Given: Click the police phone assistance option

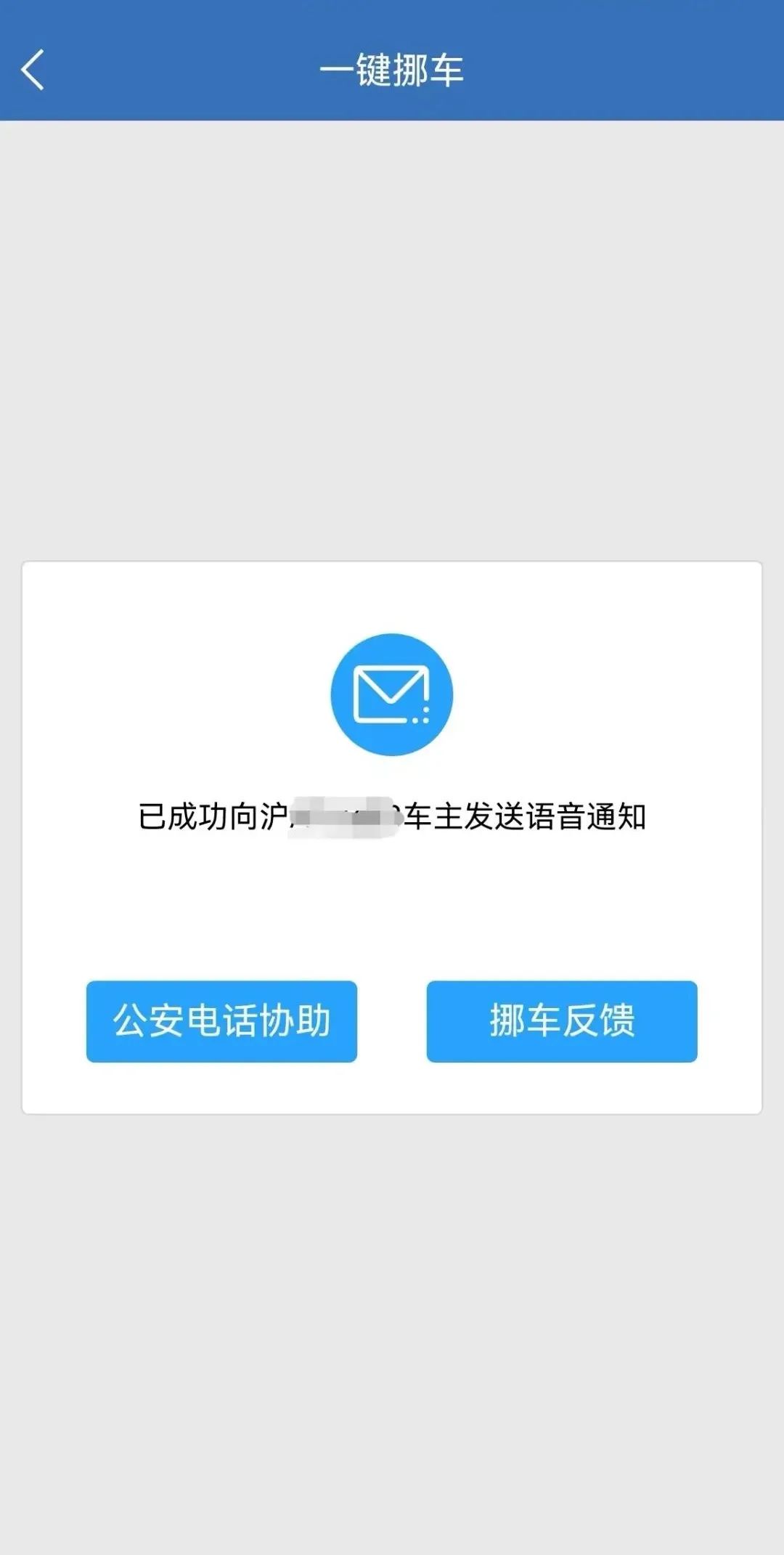Looking at the screenshot, I should [x=221, y=1020].
